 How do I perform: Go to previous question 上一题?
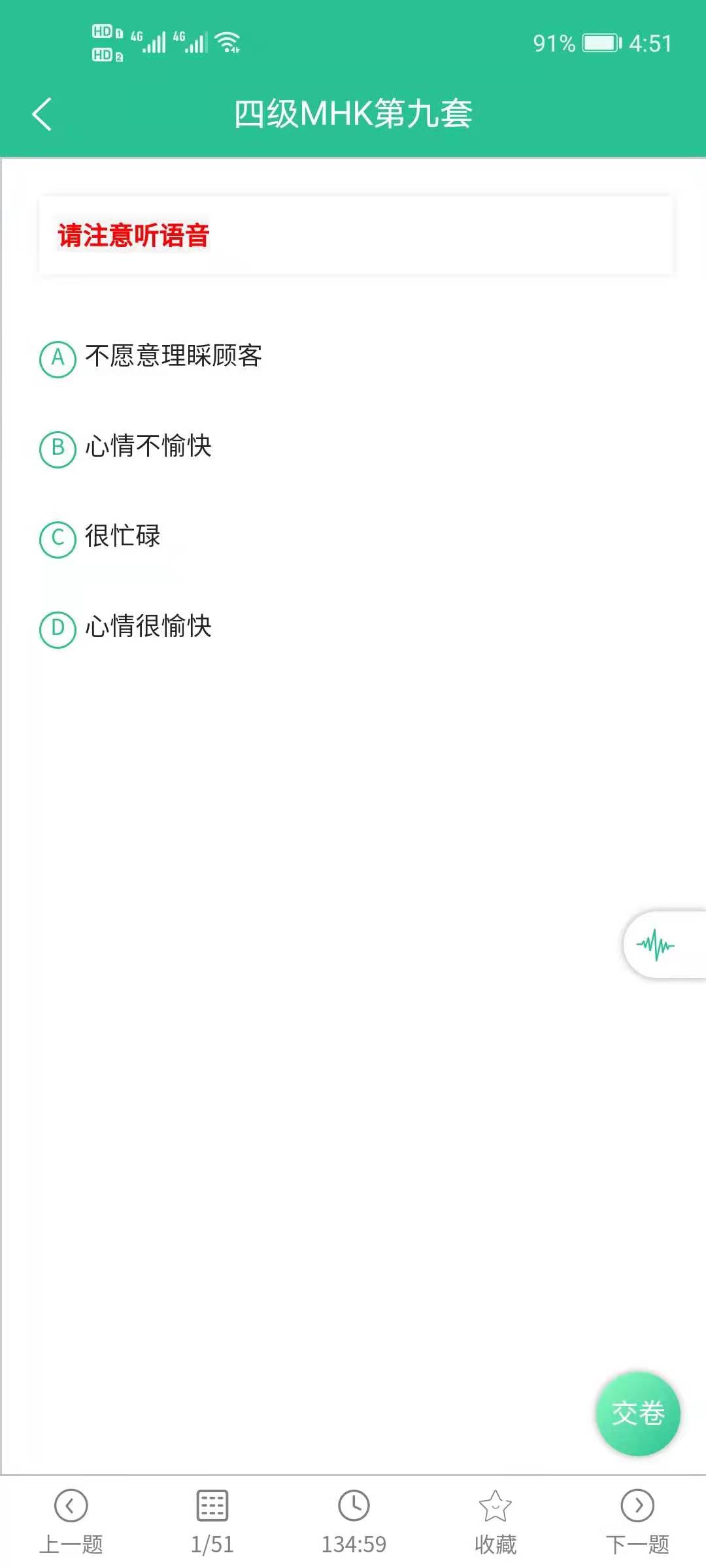click(71, 1522)
